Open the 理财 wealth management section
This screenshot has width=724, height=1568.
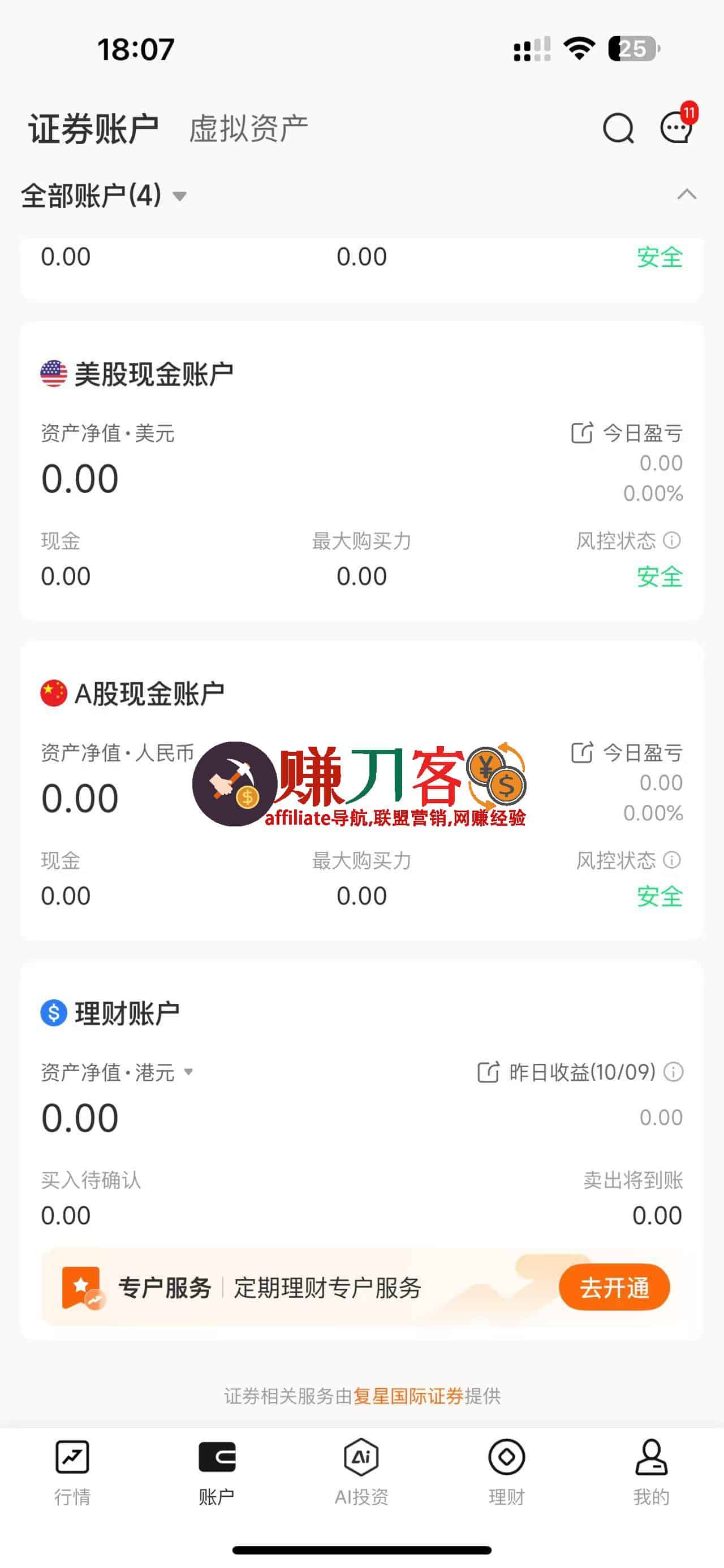[x=507, y=1473]
